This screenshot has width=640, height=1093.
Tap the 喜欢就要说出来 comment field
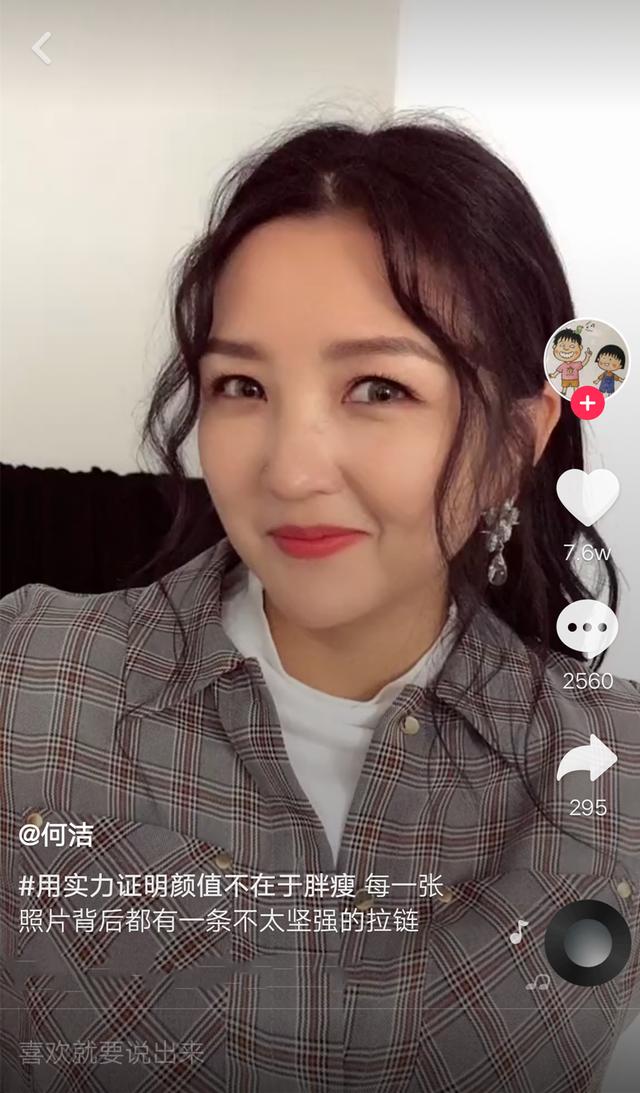pos(110,1052)
